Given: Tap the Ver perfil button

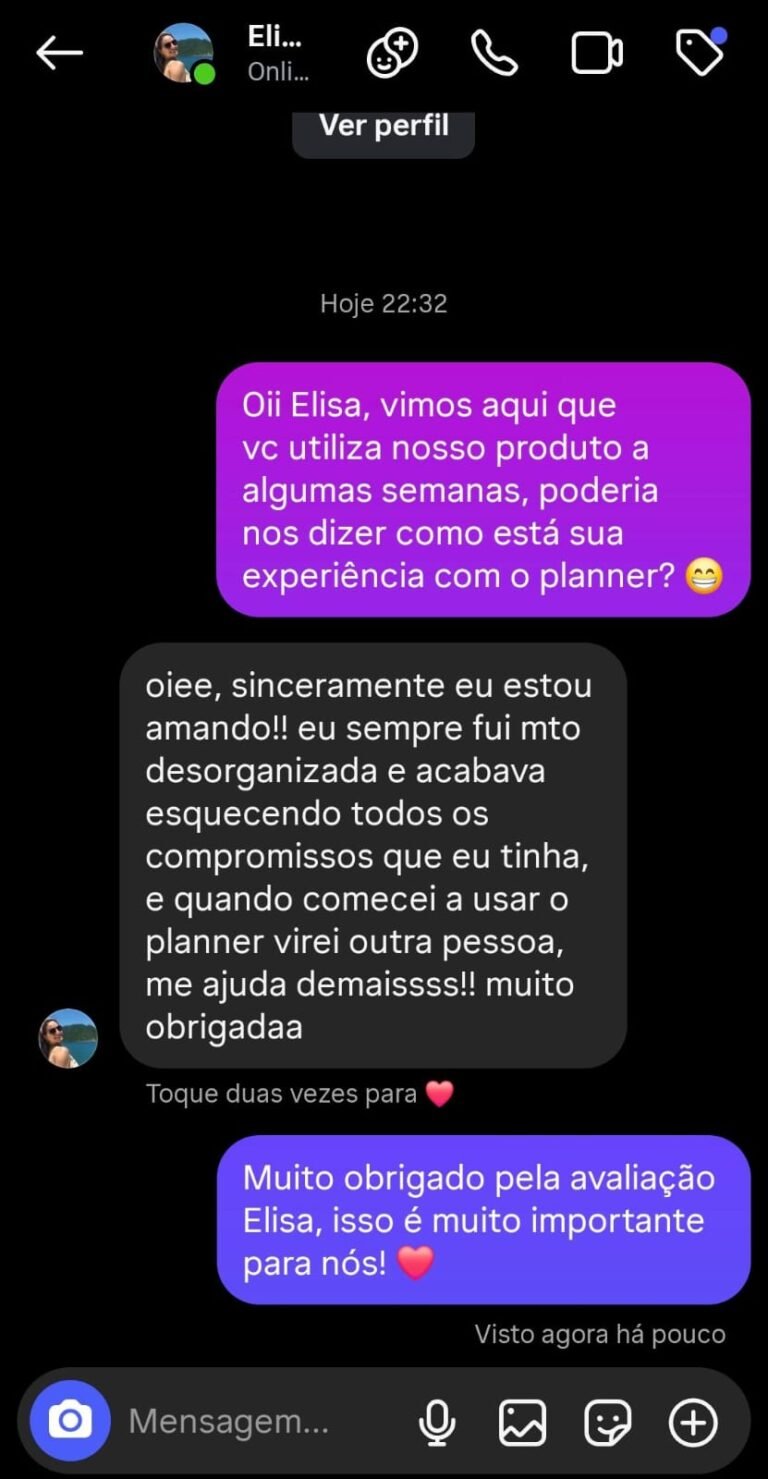Looking at the screenshot, I should click(383, 127).
